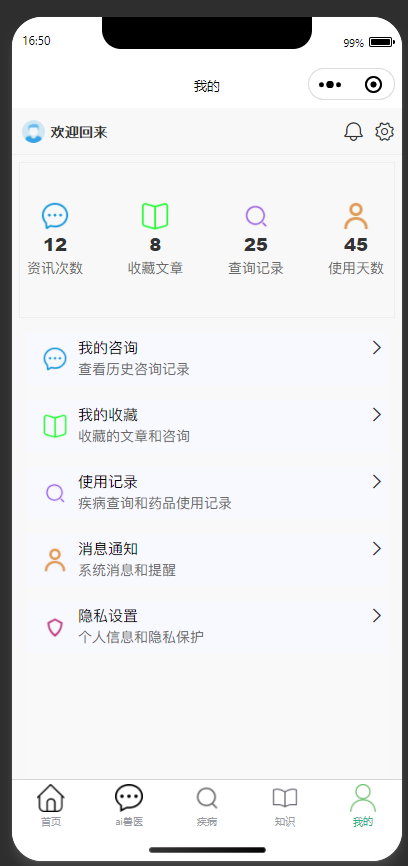
Task: Select the 我的 tab
Action: pos(363,806)
